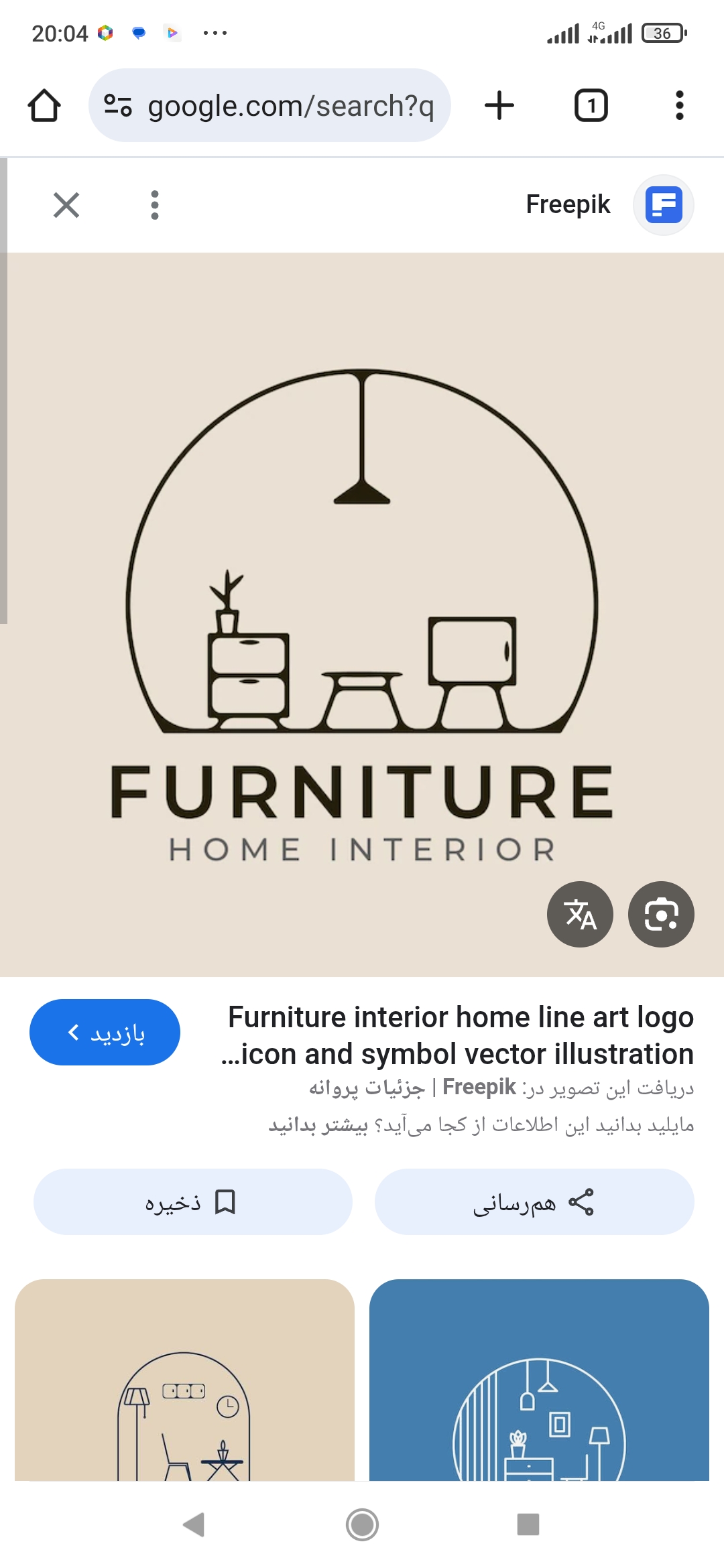Open the tab switcher showing 1 tab
Screen dimensions: 724x1568
click(591, 106)
